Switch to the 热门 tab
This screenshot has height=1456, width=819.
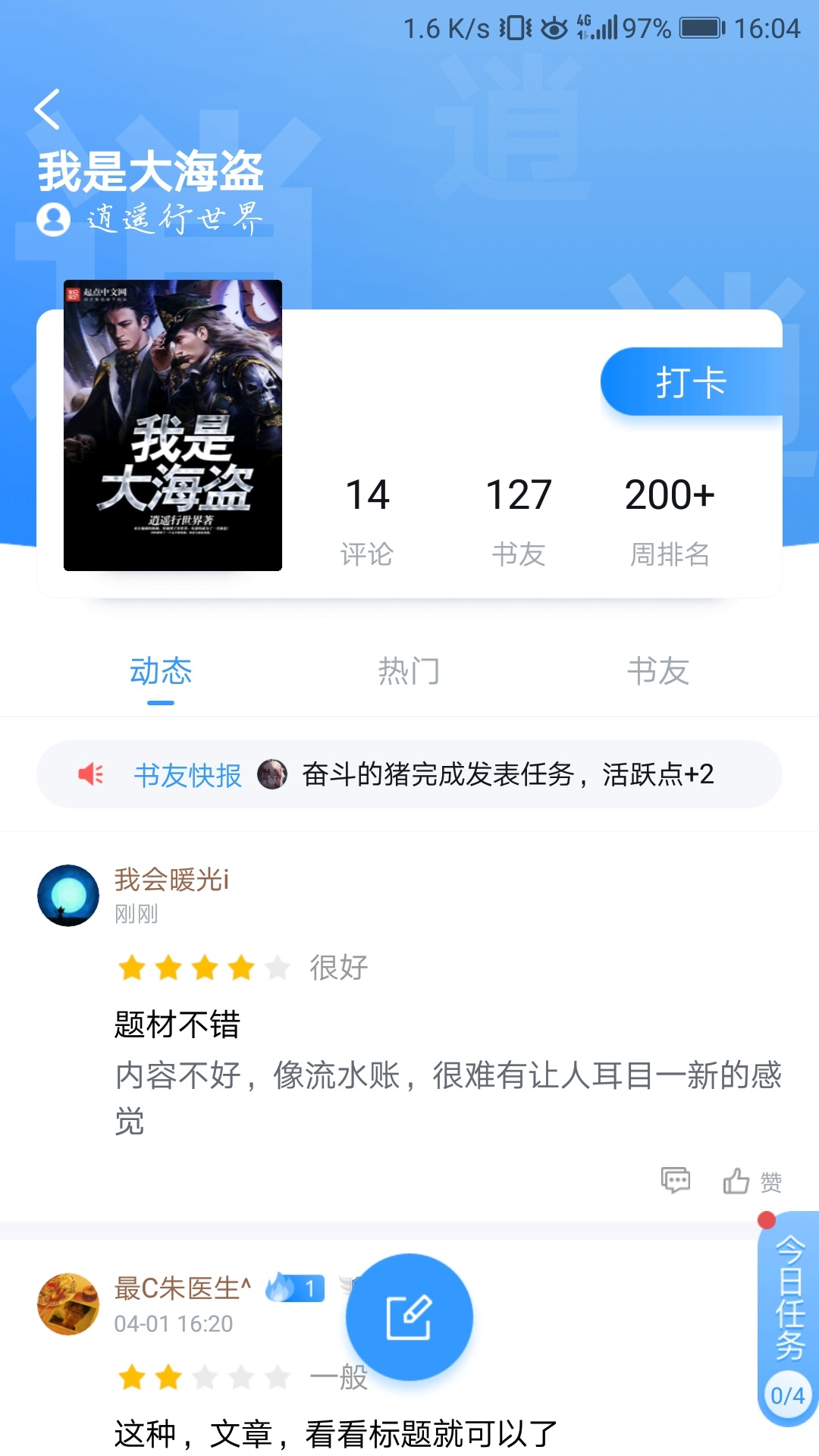tap(409, 672)
